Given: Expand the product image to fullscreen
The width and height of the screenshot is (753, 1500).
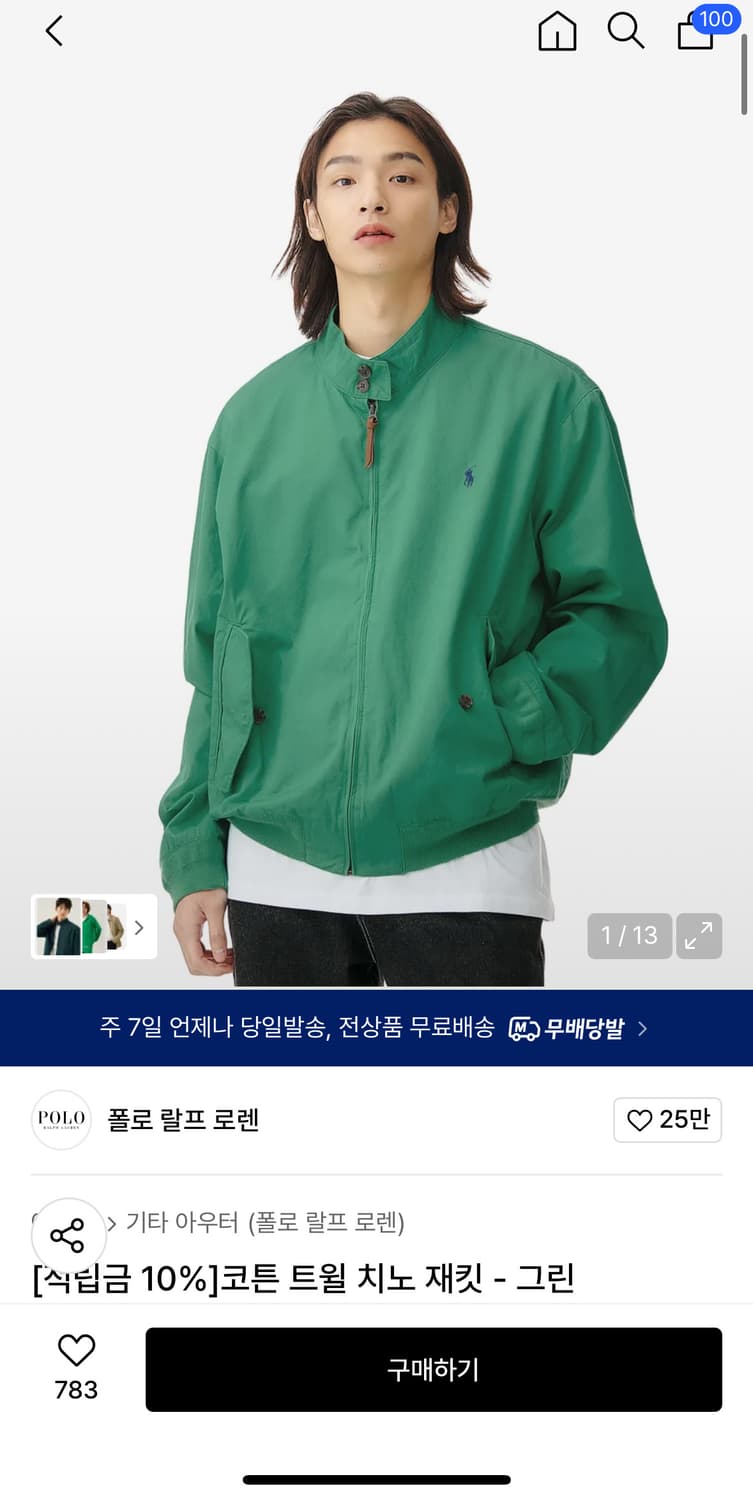Looking at the screenshot, I should 699,936.
